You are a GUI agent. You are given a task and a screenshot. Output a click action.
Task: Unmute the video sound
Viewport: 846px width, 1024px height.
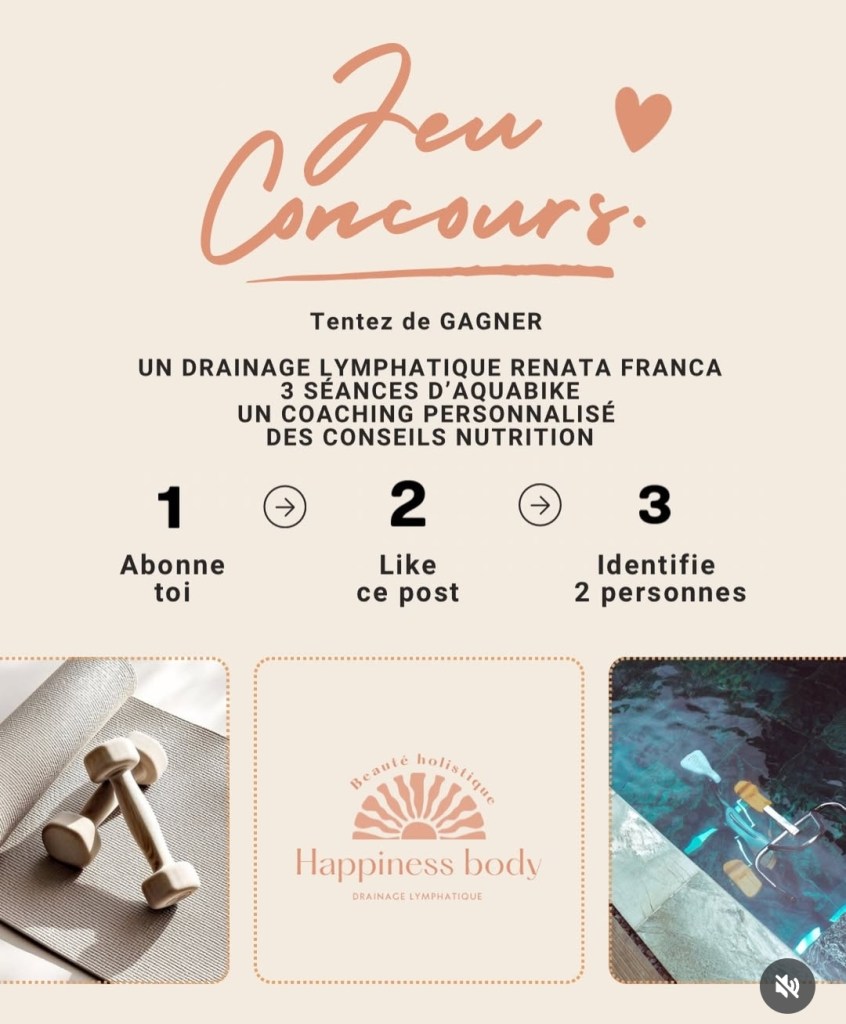coord(787,986)
